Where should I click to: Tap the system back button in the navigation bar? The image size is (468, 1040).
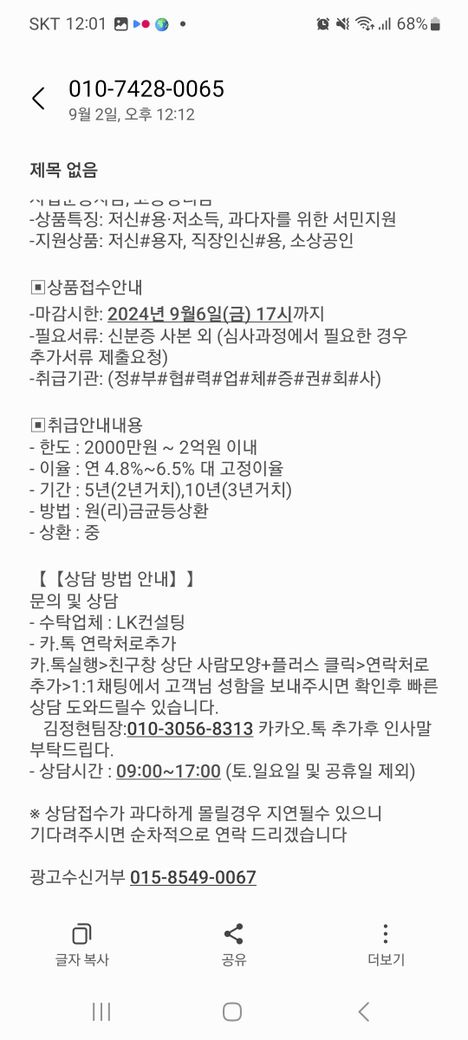(363, 1011)
